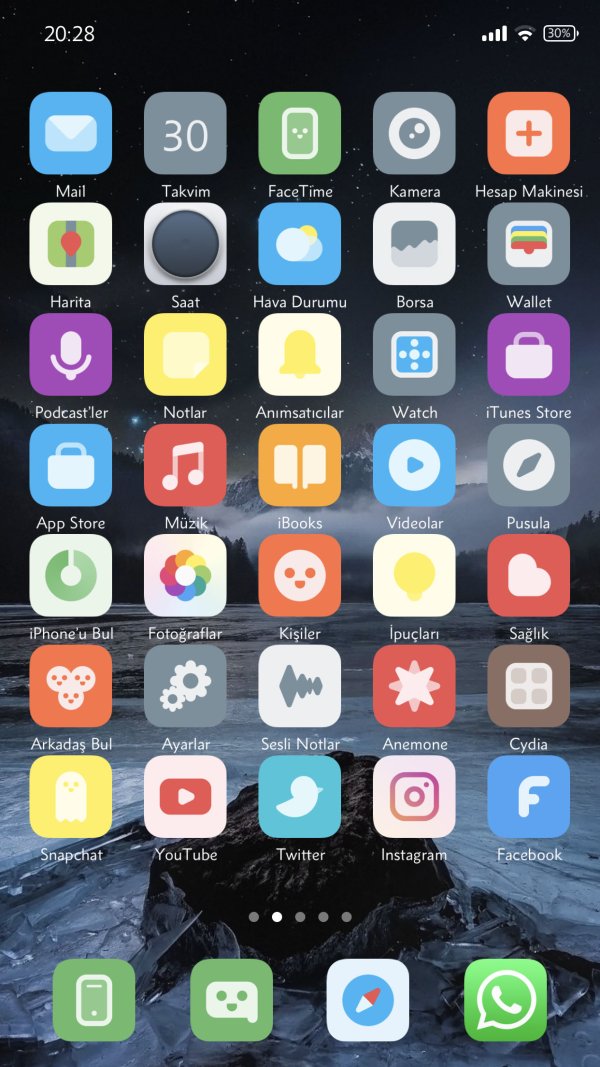Open Ayarlar settings
The height and width of the screenshot is (1067, 600).
[185, 686]
